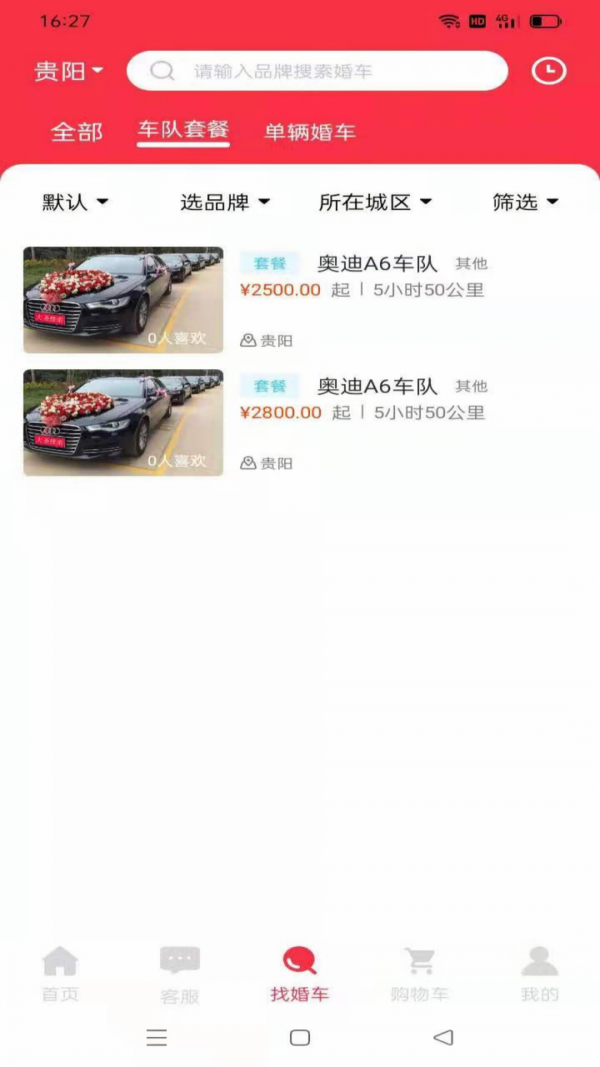
Task: Switch to the 单辆婚车 tab
Action: (x=309, y=132)
